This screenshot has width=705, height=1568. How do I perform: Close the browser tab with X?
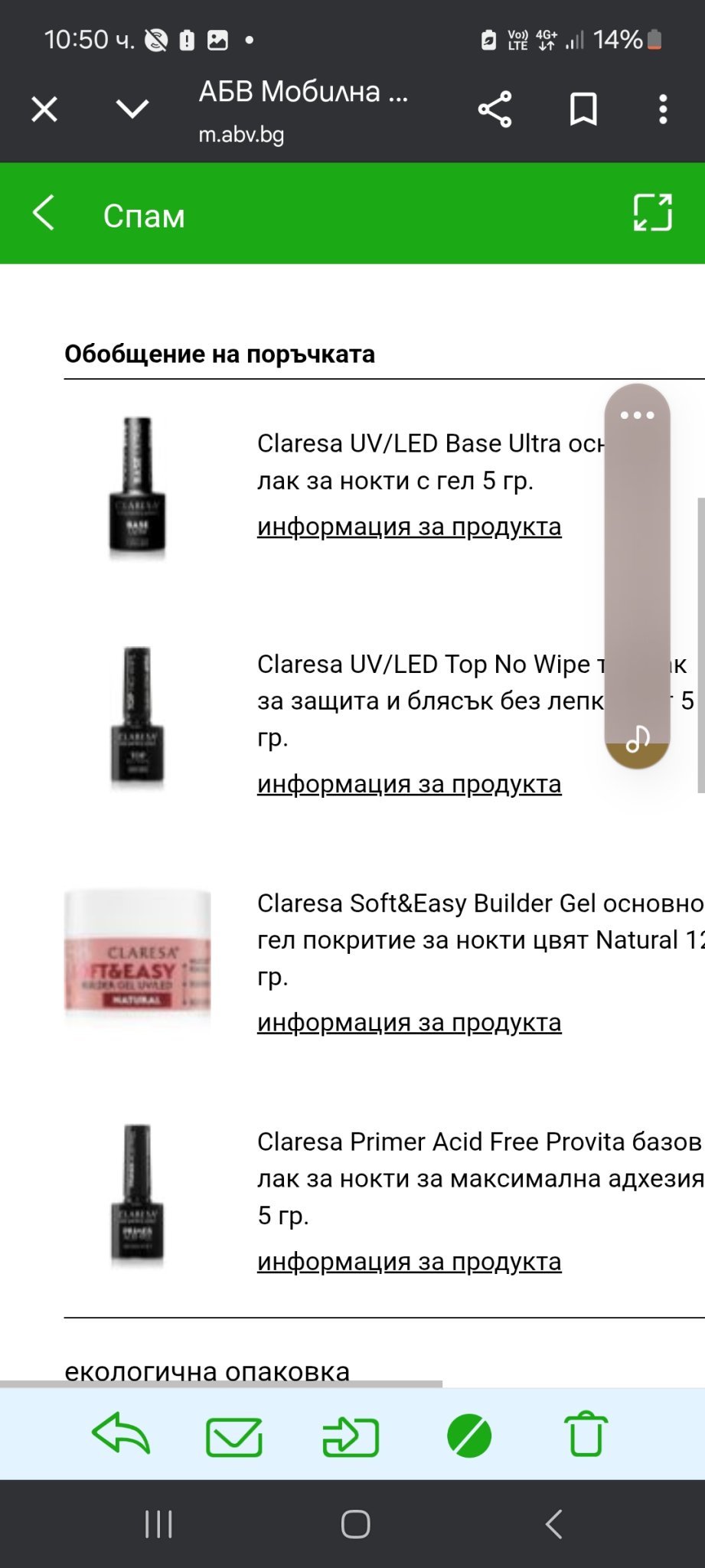click(x=44, y=109)
